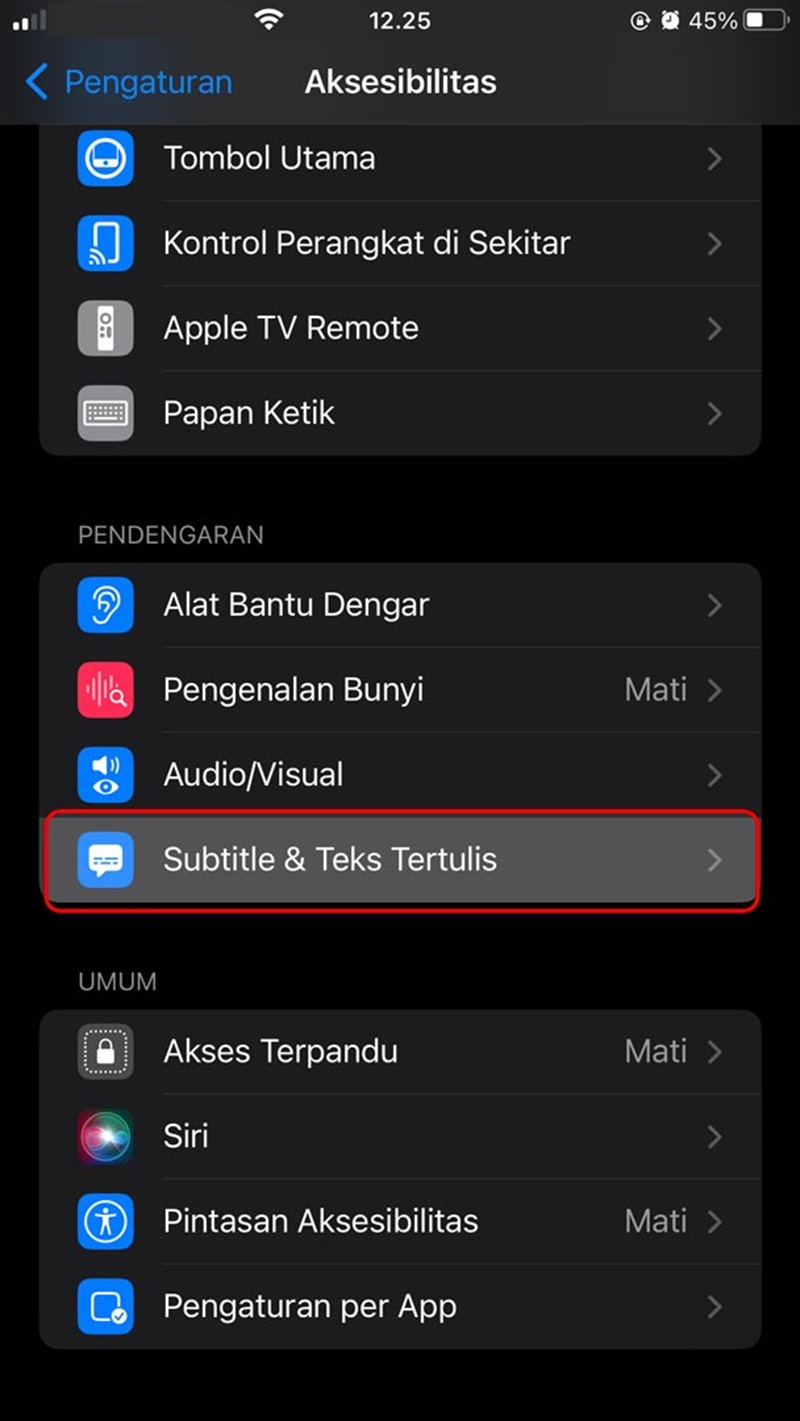Open Akses Terpandu settings
800x1421 pixels.
[x=400, y=1052]
